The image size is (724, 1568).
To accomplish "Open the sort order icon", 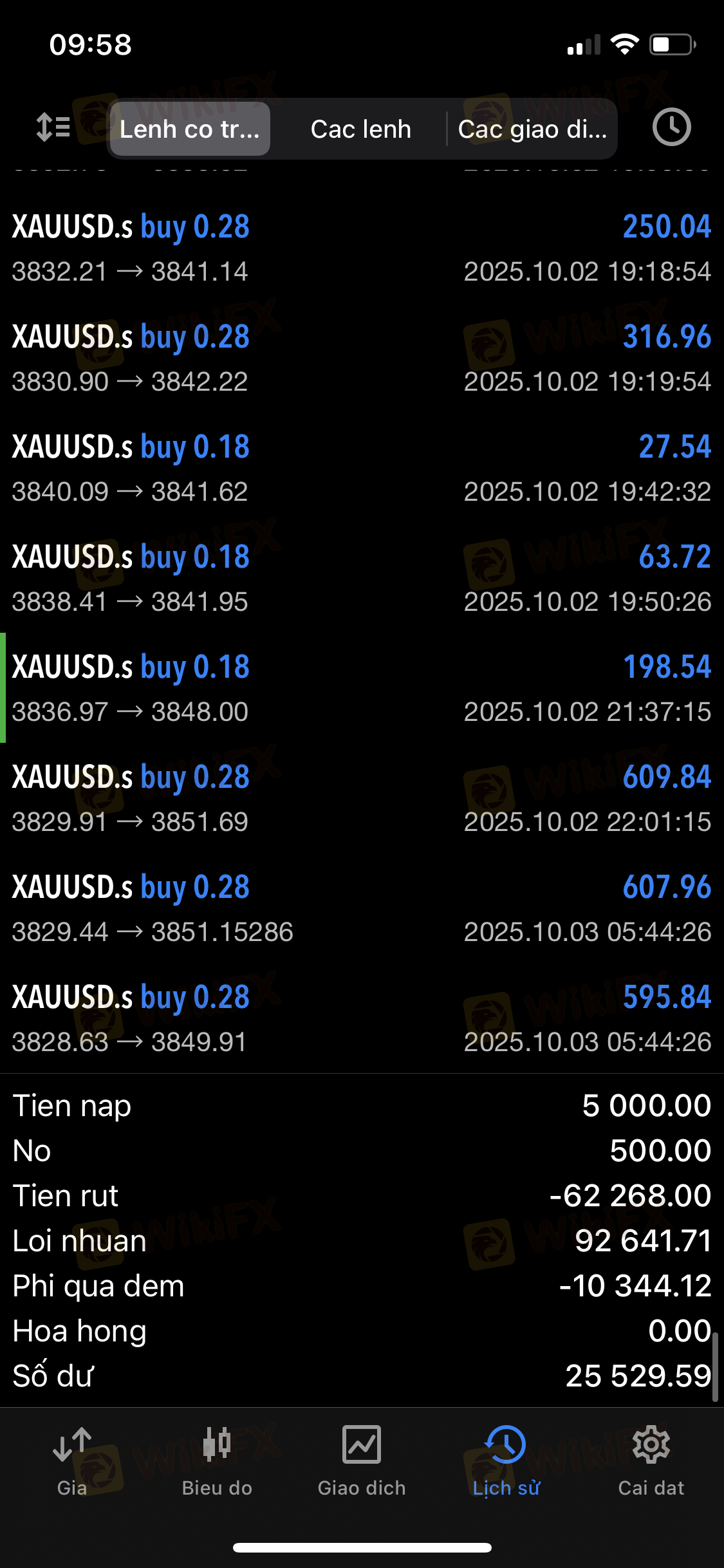I will point(53,127).
